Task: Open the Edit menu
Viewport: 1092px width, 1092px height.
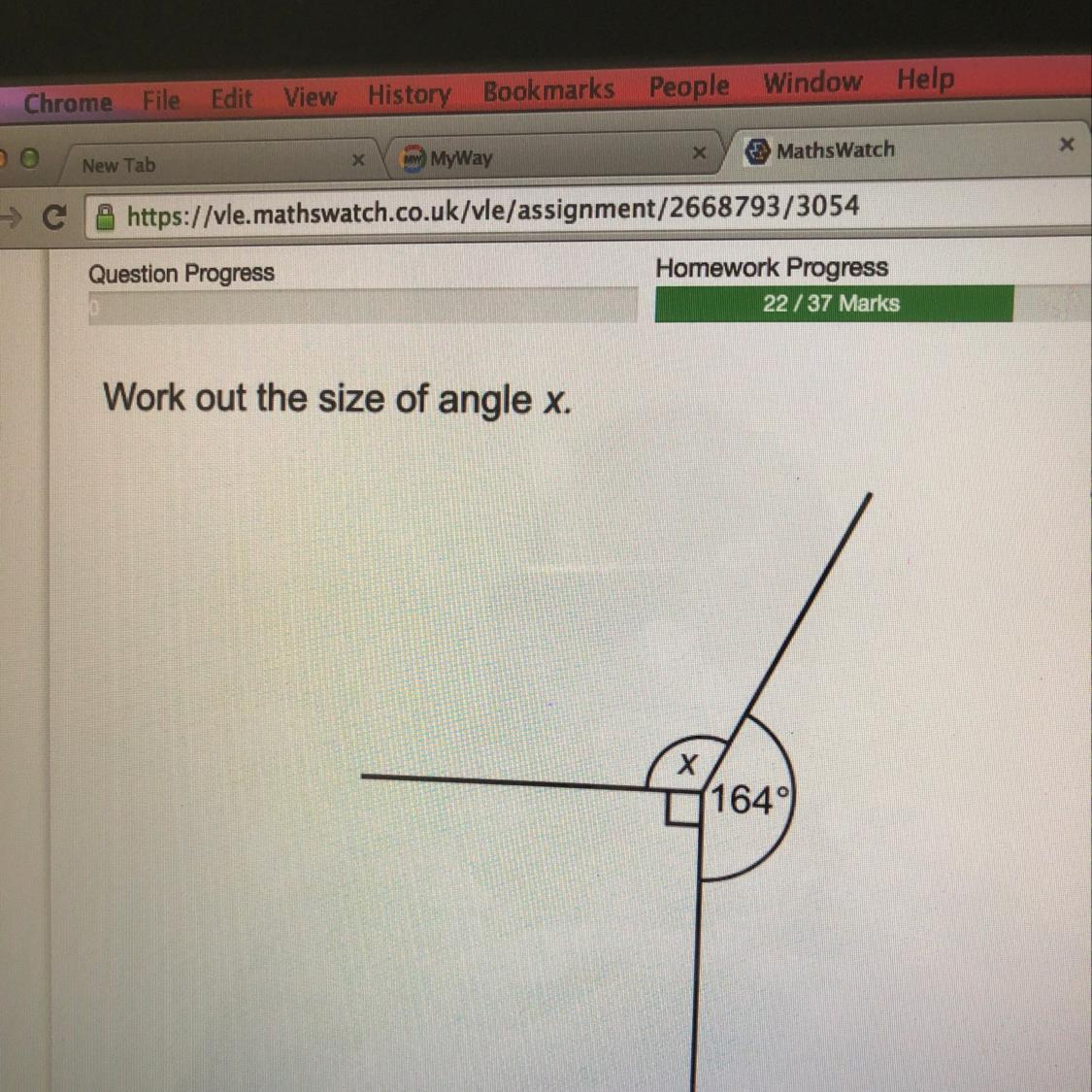Action: [x=231, y=98]
